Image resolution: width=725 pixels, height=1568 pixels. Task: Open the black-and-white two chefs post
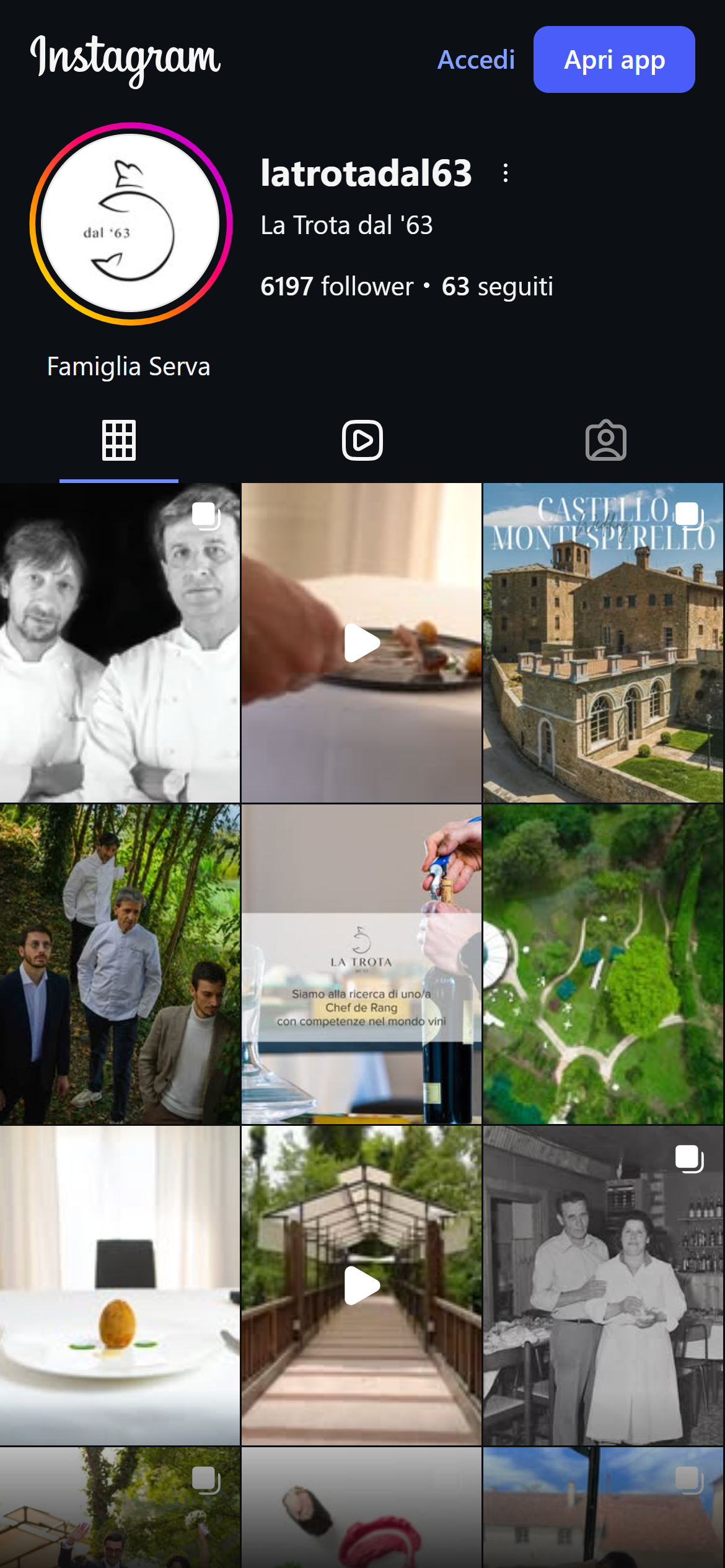click(120, 643)
